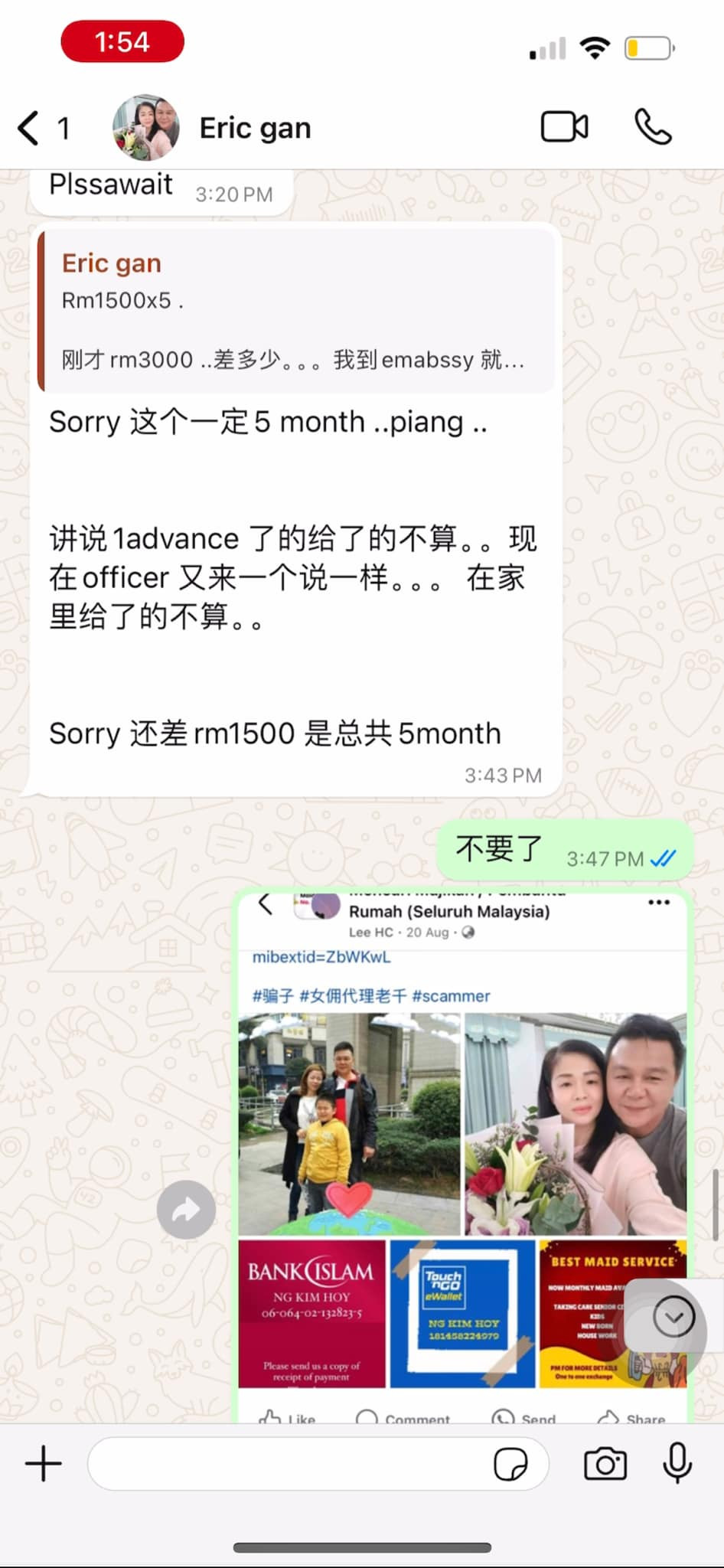The height and width of the screenshot is (1568, 724).
Task: Open the sent screenshot image
Action: click(x=462, y=1148)
